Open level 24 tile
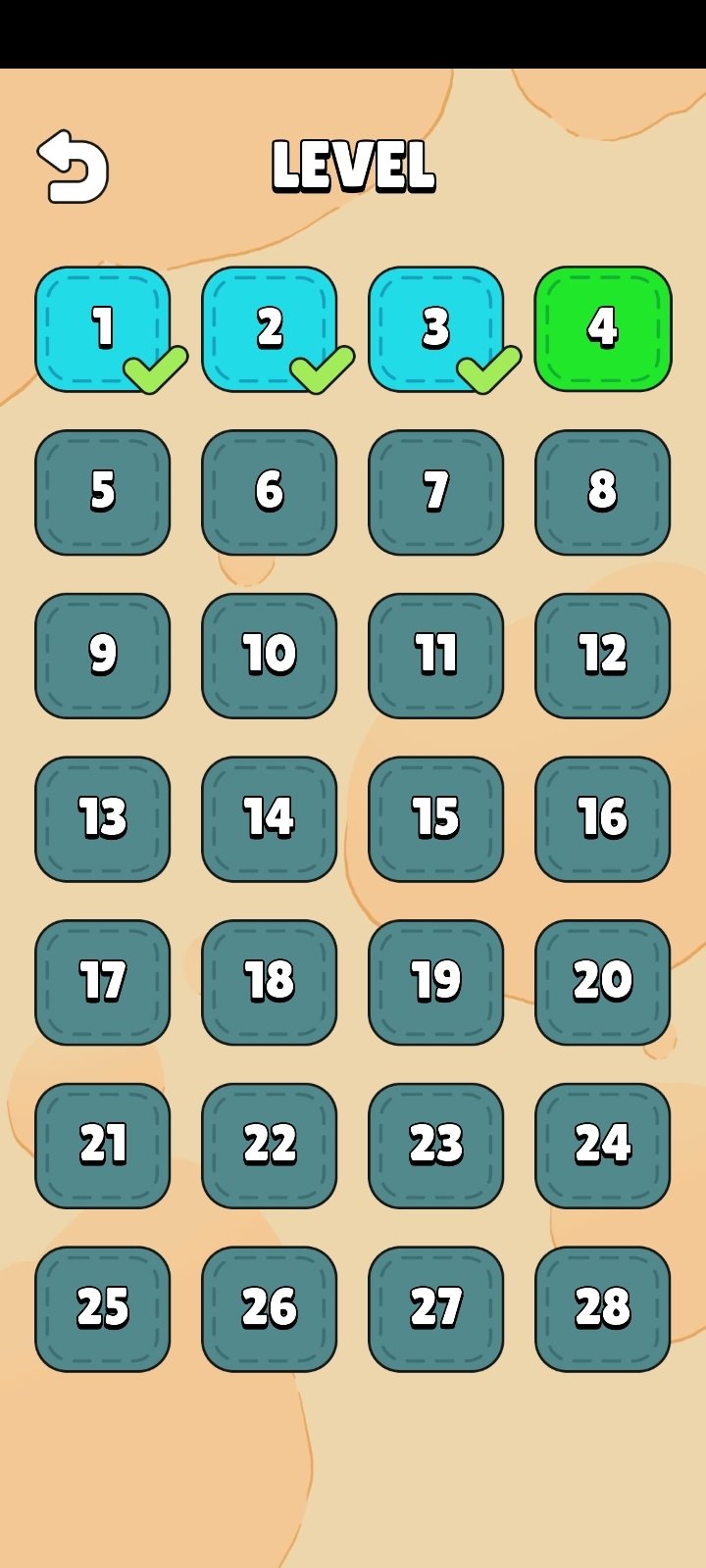706x1568 pixels. point(602,1145)
